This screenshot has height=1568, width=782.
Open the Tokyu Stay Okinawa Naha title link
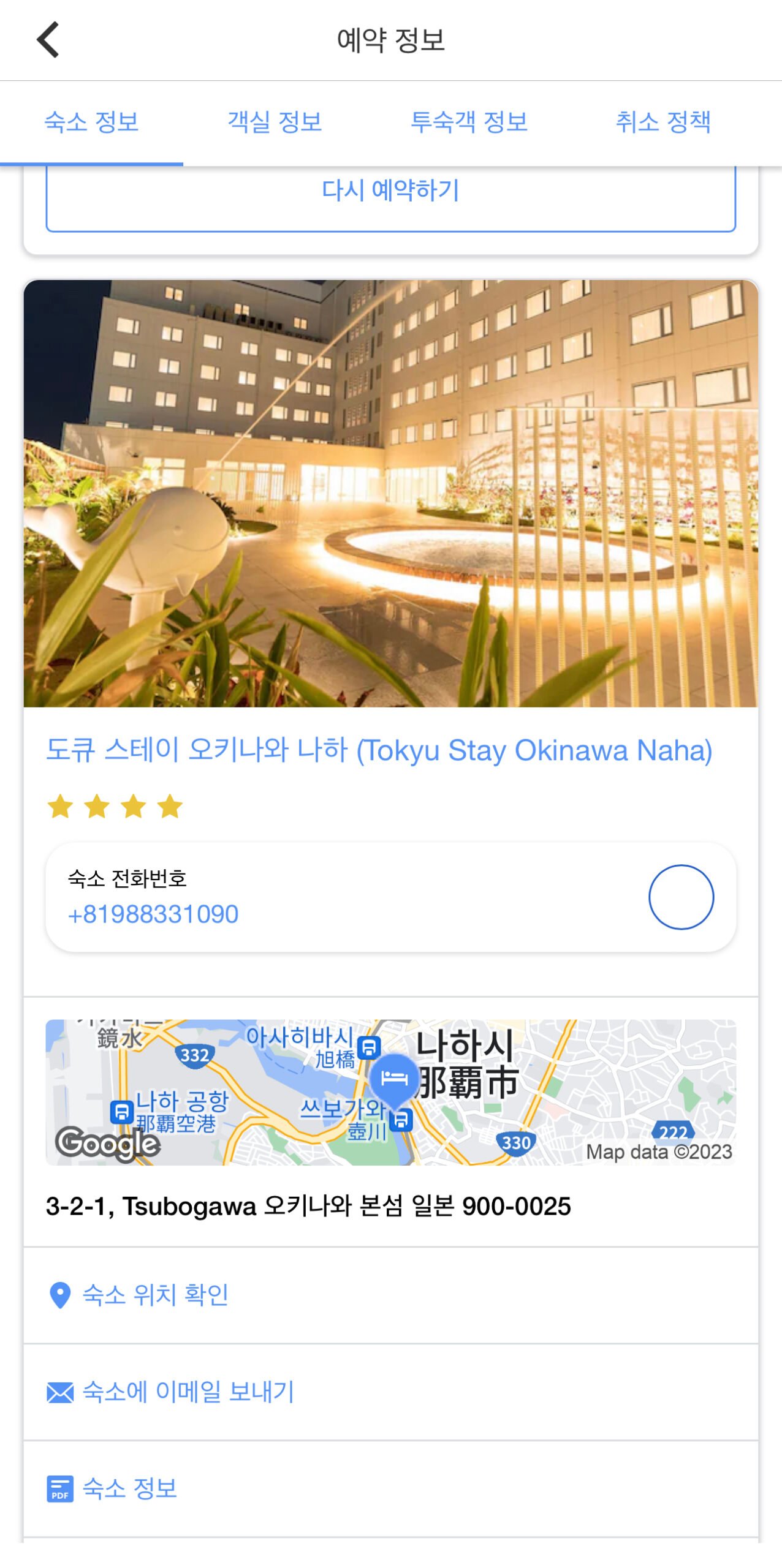tap(379, 750)
